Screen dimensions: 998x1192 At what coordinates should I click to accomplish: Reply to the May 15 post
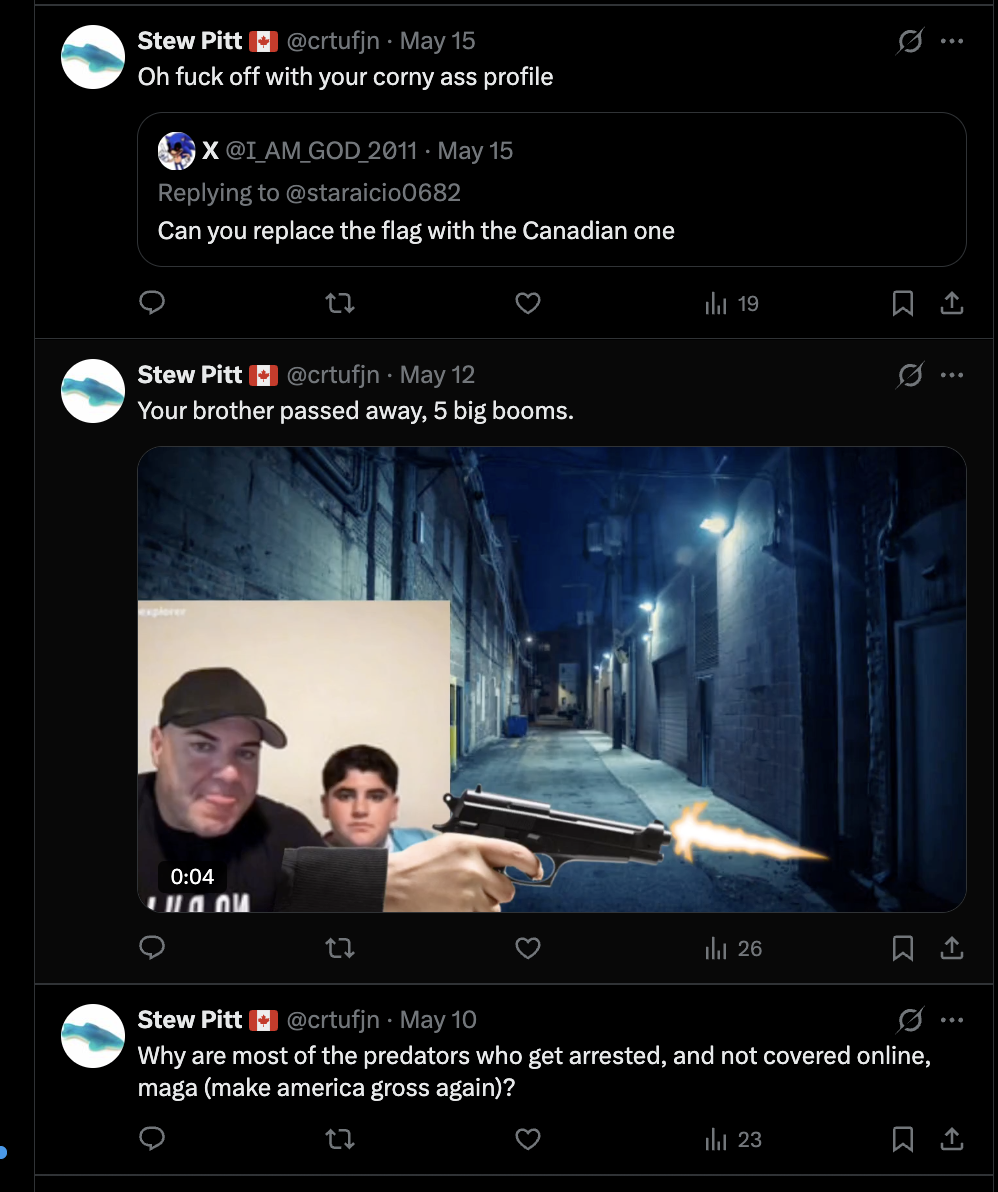152,303
